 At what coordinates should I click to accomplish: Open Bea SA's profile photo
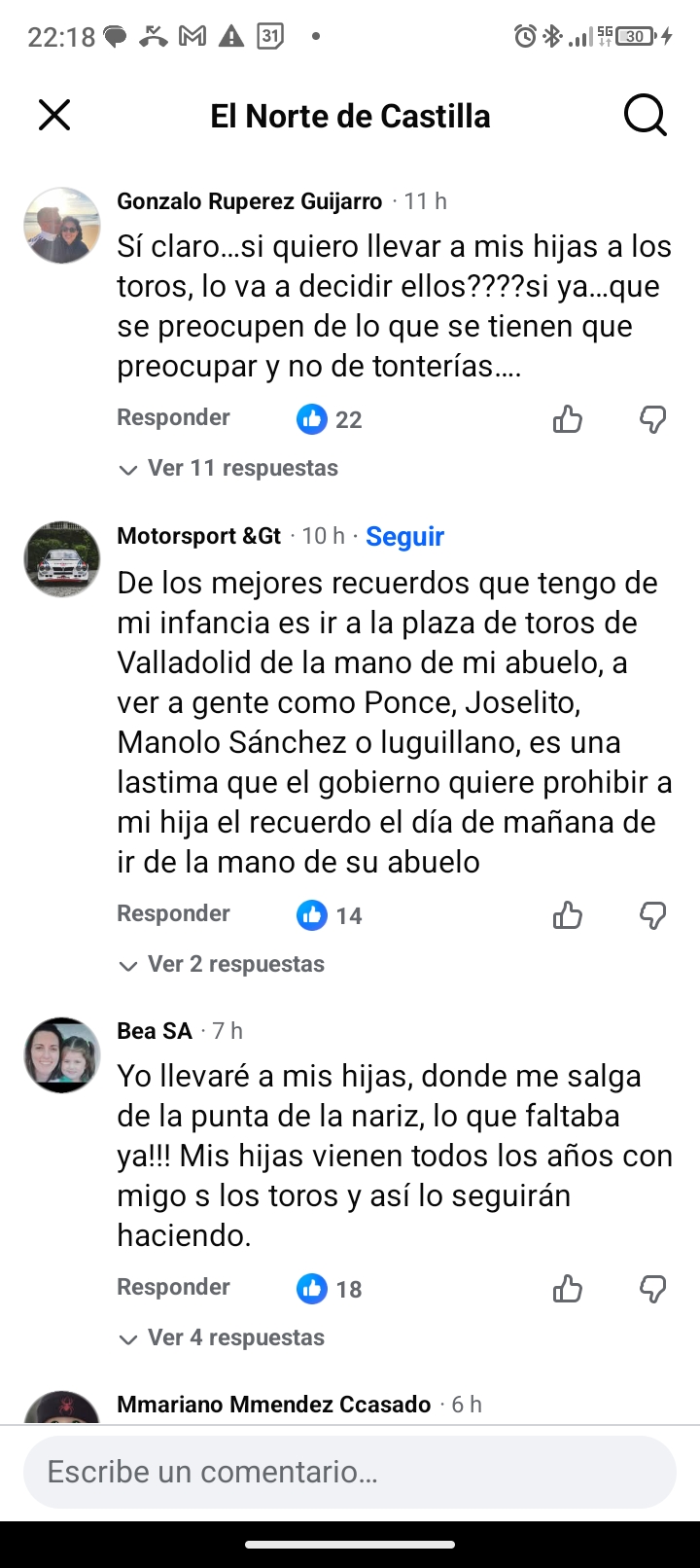click(62, 1055)
